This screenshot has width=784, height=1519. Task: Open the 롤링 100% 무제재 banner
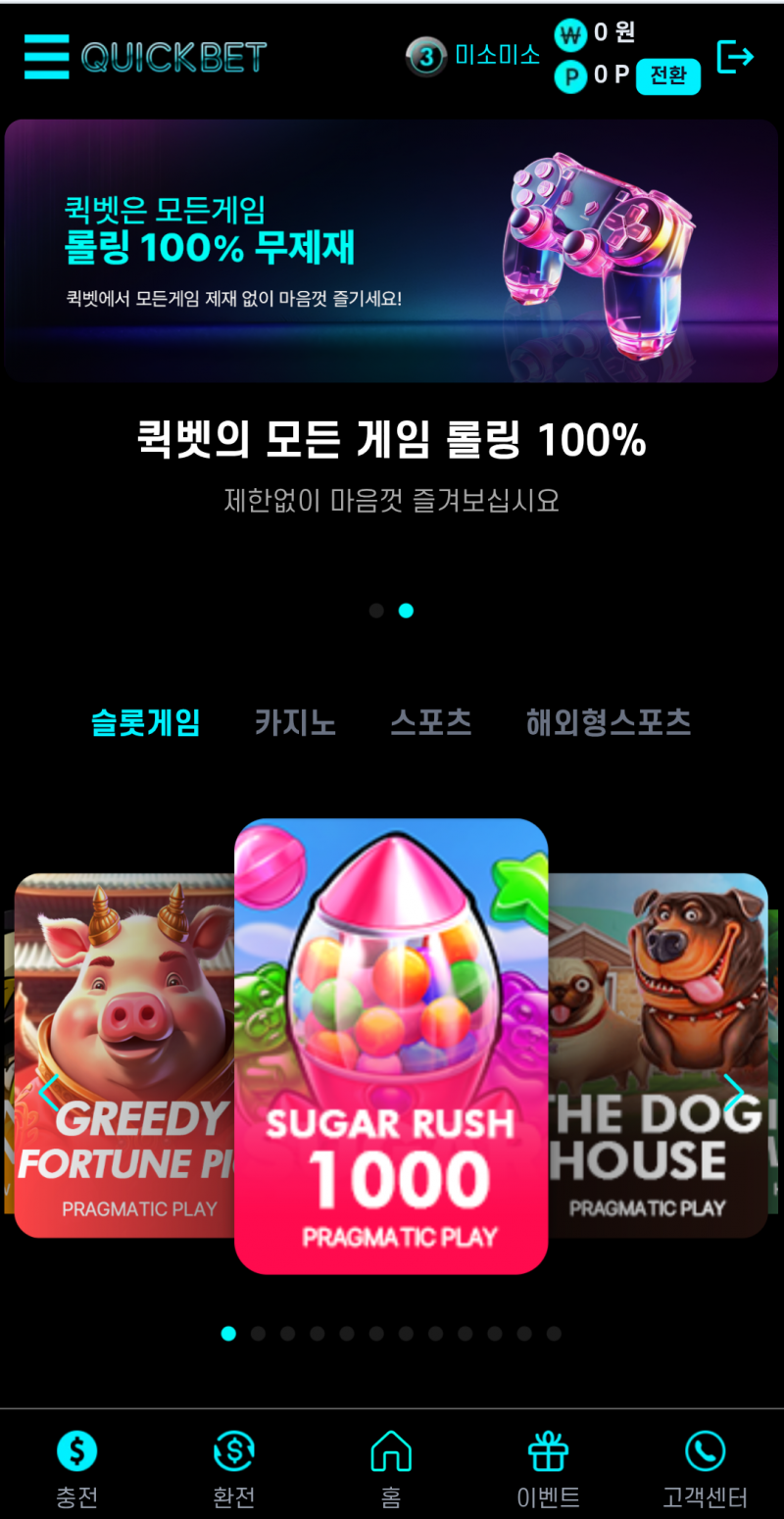[391, 250]
